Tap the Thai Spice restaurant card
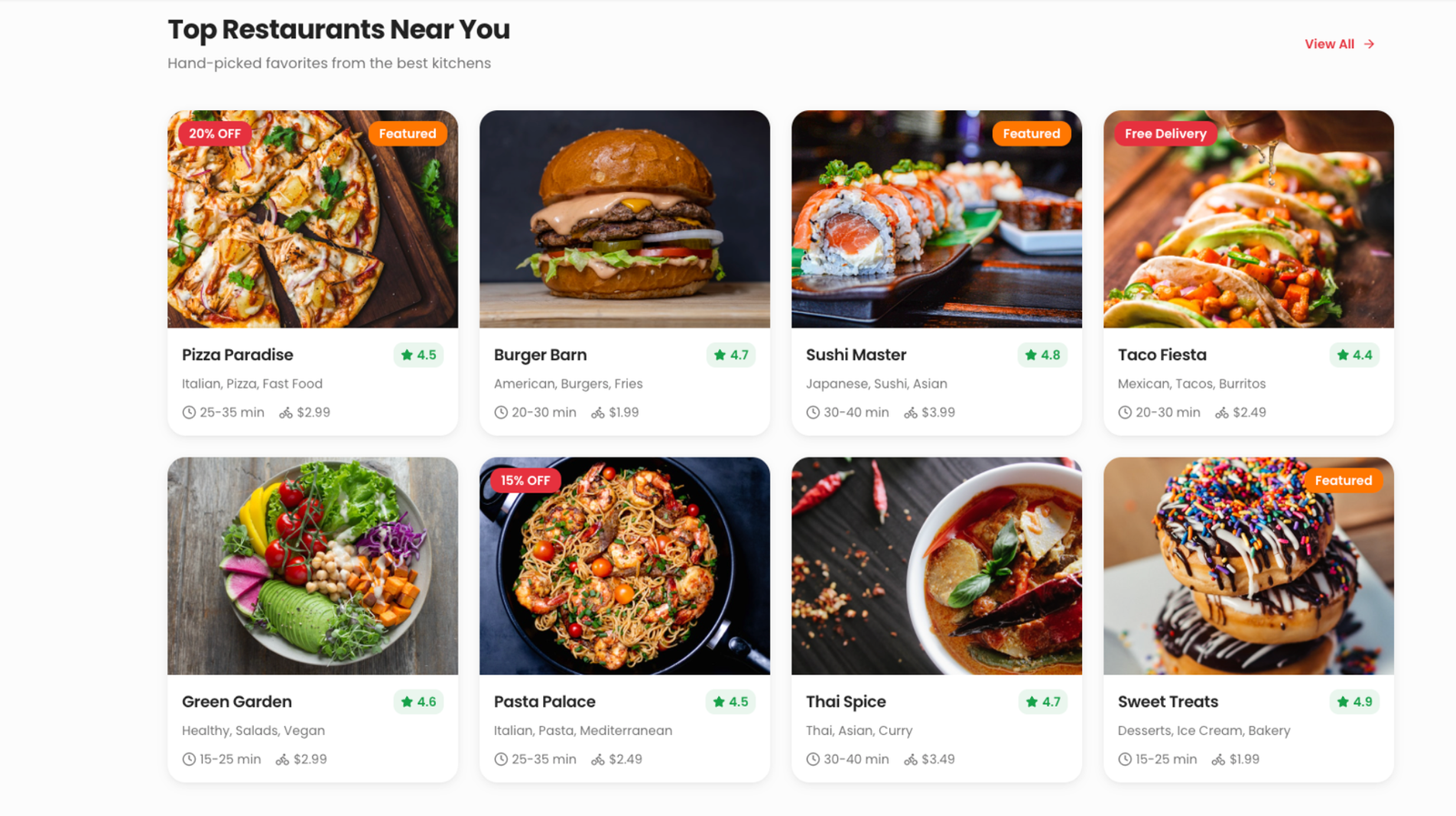 pyautogui.click(x=936, y=619)
